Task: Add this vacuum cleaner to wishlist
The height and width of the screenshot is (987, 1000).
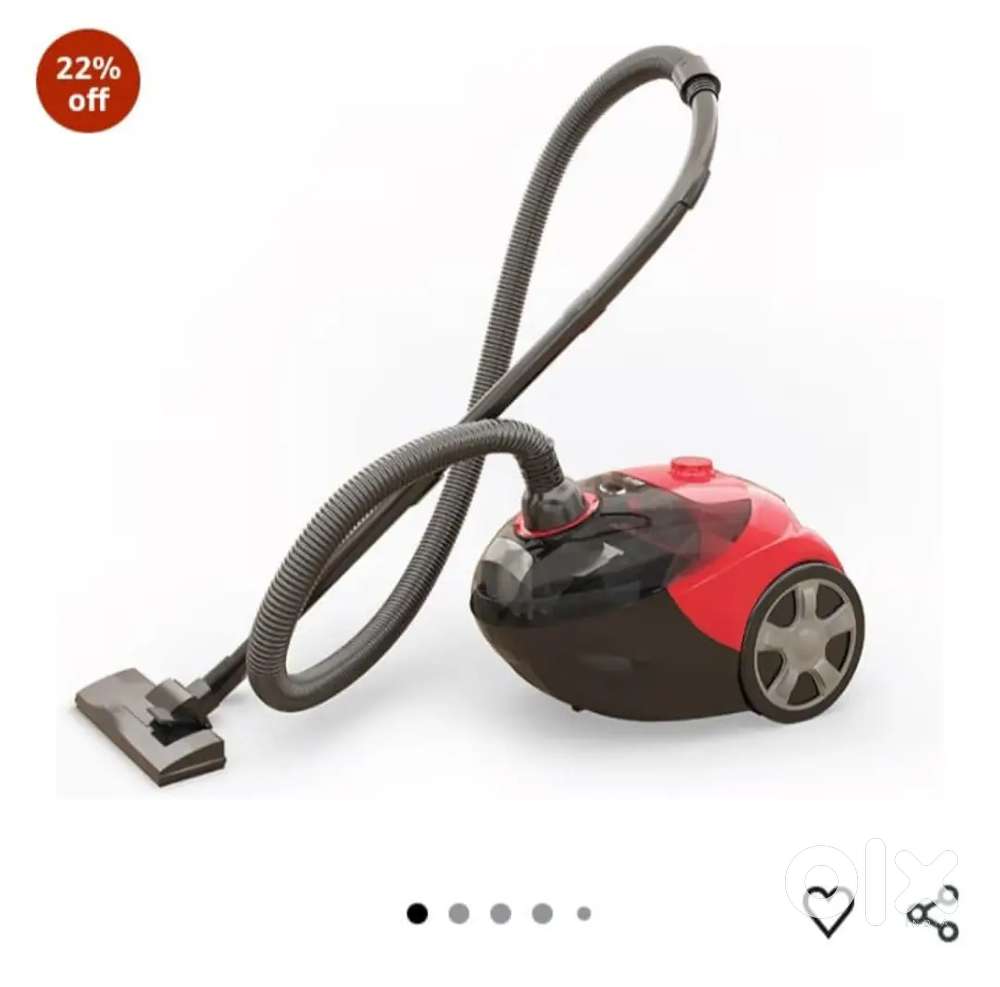Action: (829, 912)
